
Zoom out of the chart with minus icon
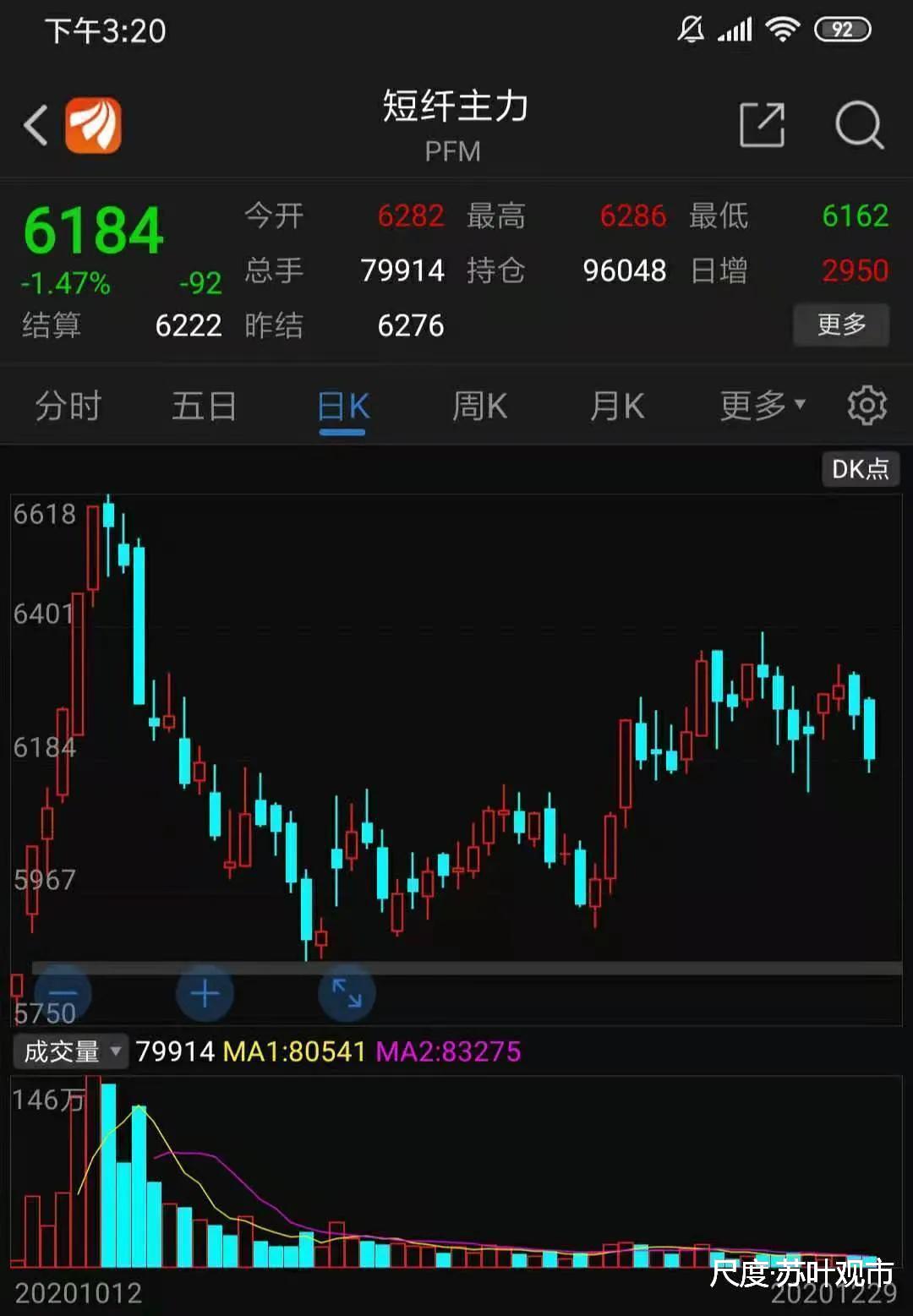63,994
